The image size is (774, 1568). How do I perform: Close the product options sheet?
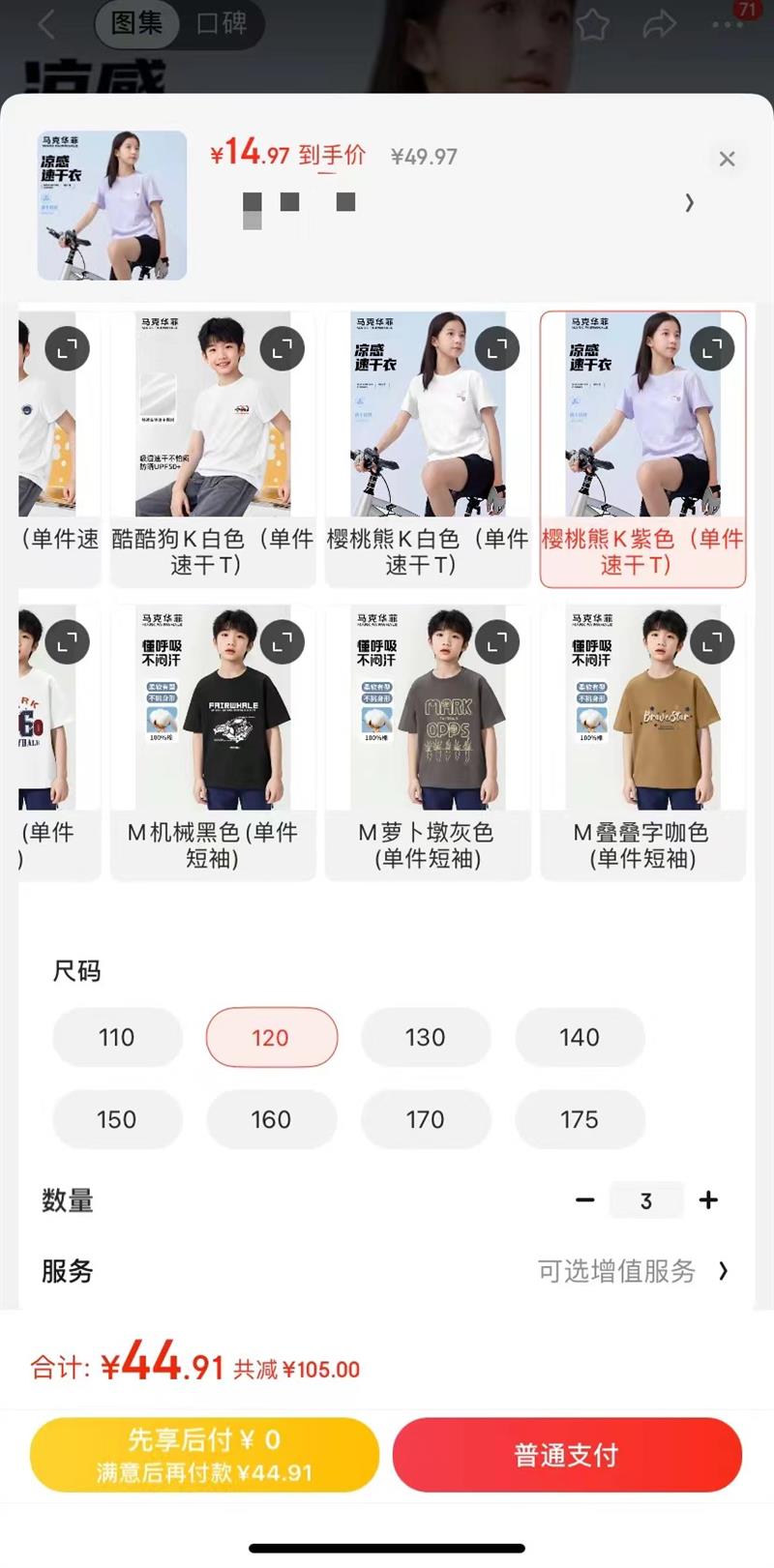(x=727, y=159)
